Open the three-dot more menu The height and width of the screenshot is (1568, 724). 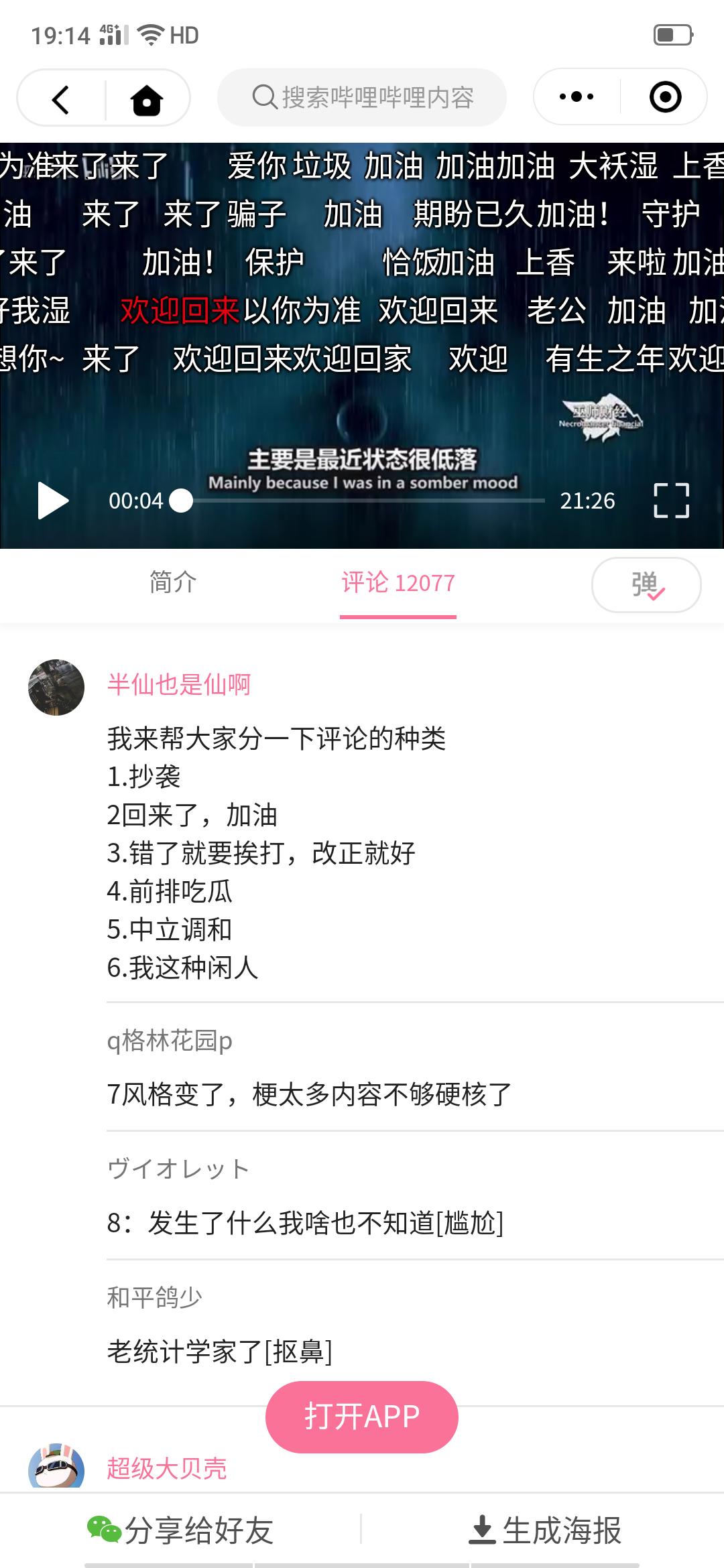tap(577, 97)
